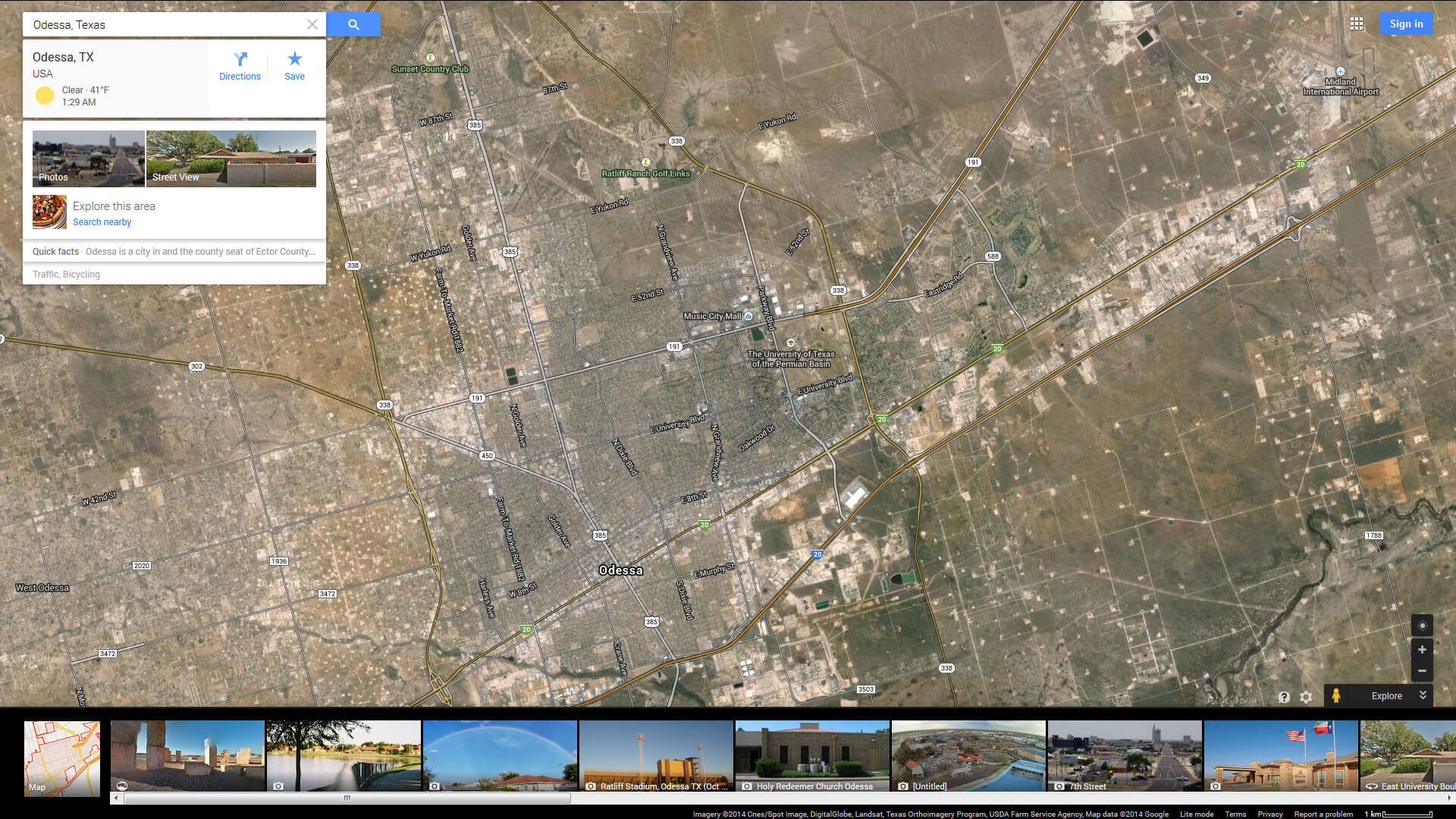Collapse the Explore imagery strip
This screenshot has height=819, width=1456.
1423,695
